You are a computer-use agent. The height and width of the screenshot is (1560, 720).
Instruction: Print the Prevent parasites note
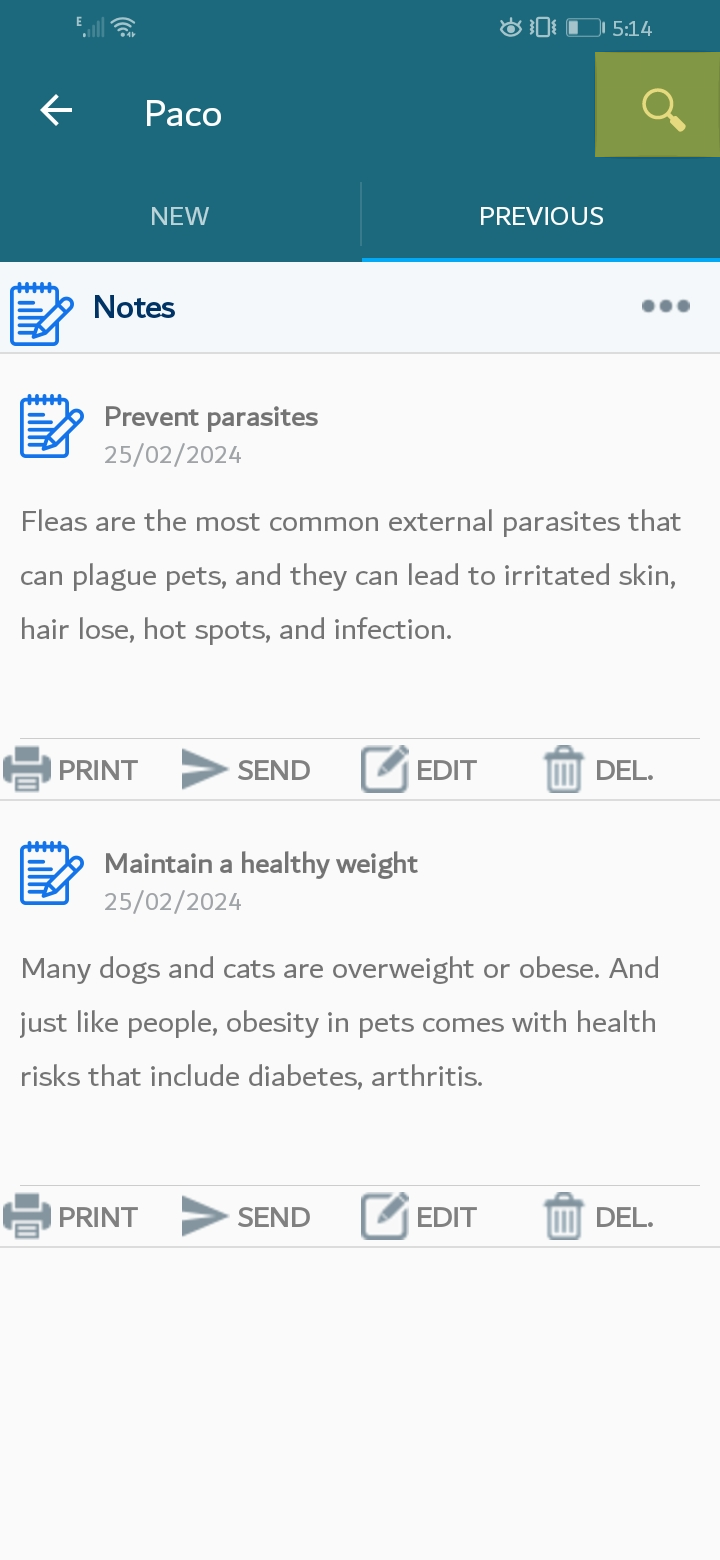[71, 770]
